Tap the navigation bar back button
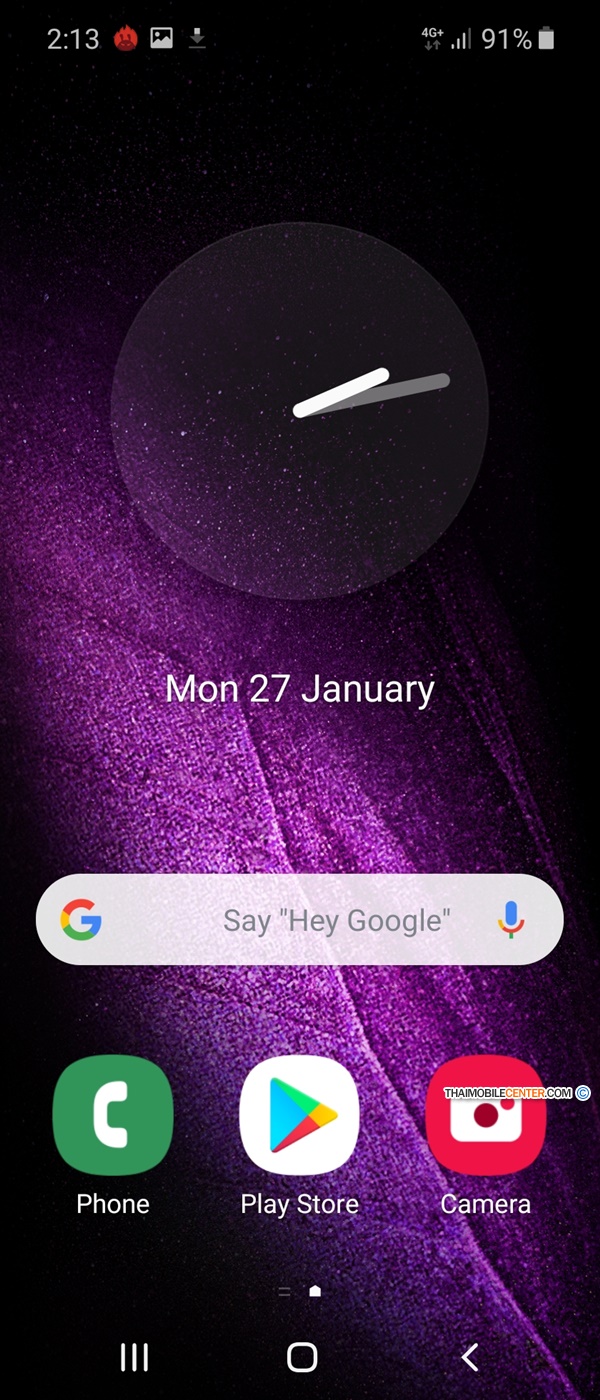Screen dimensions: 600x1400 [470, 1357]
